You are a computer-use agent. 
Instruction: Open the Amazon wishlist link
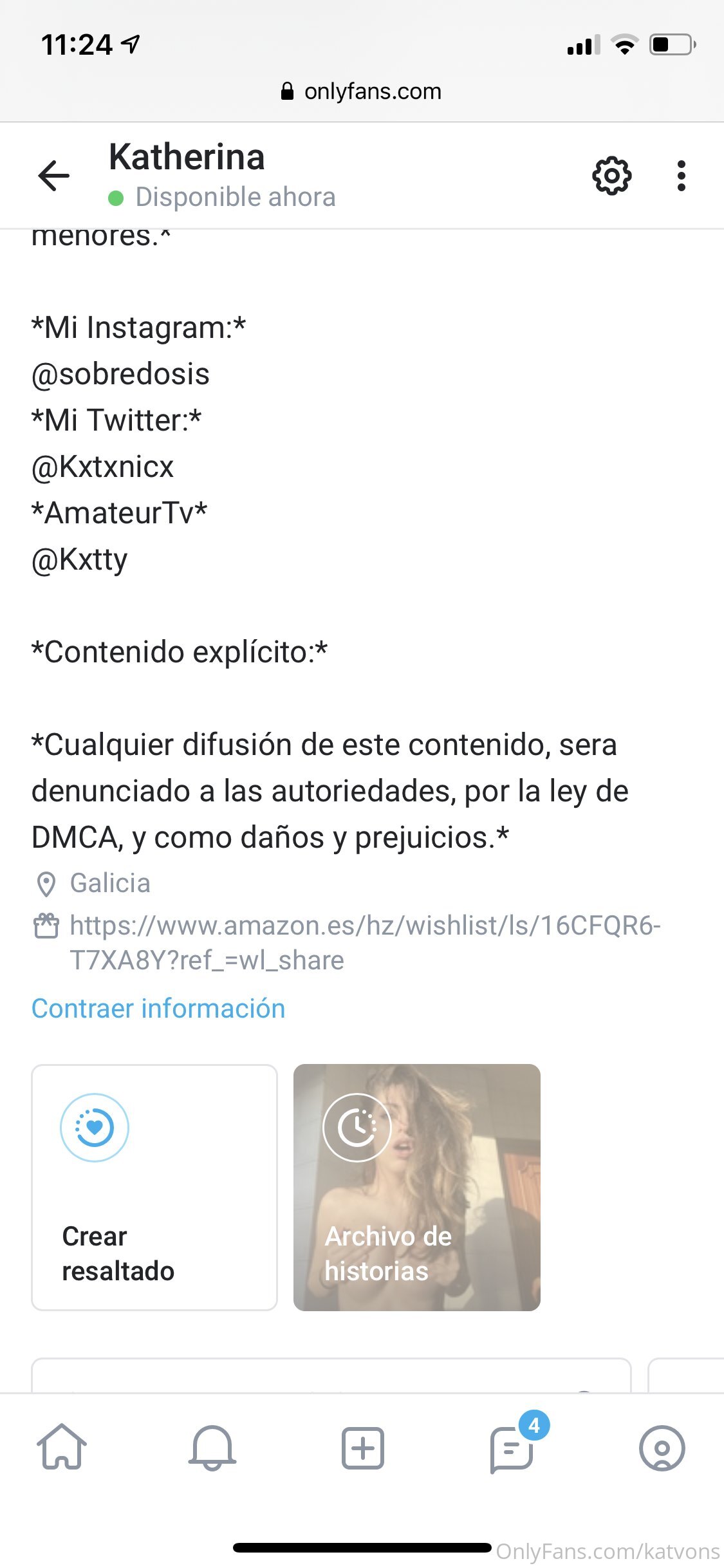[x=364, y=942]
